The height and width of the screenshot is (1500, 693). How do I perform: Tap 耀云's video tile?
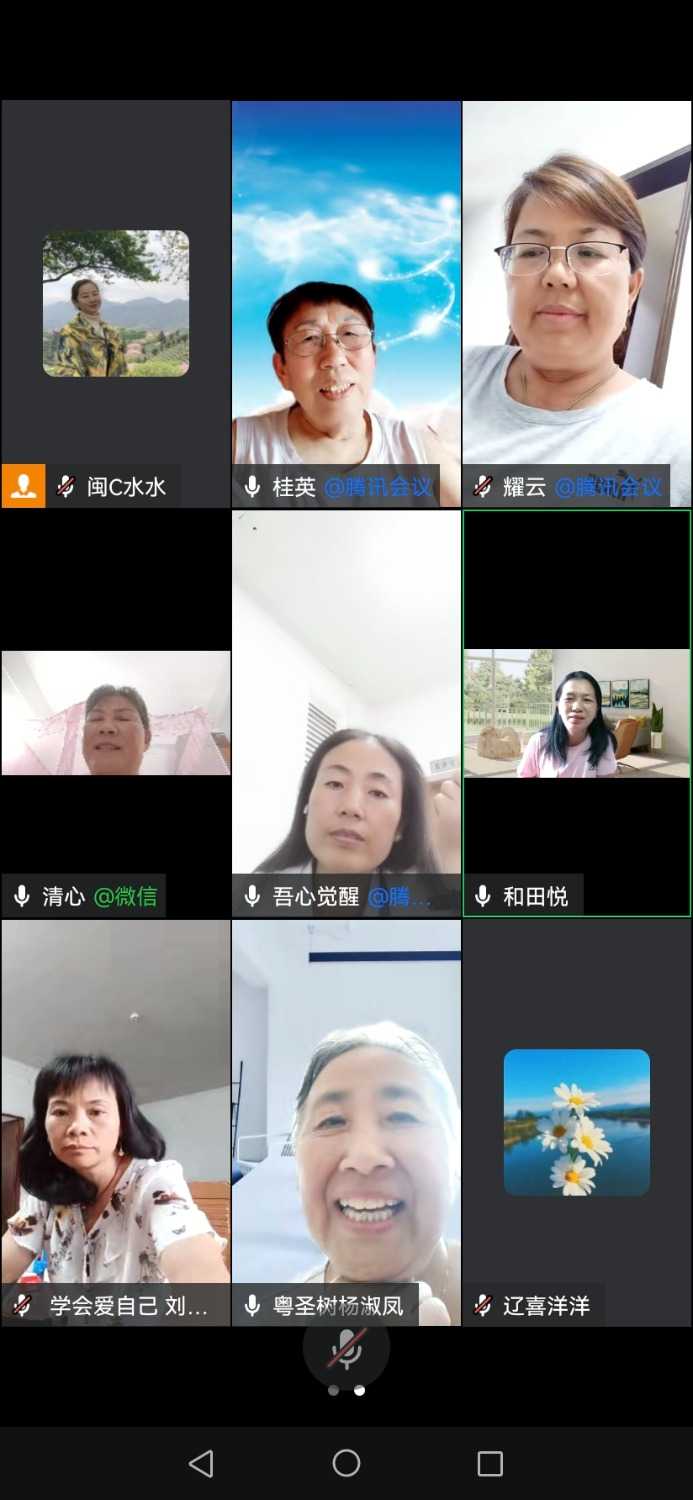(577, 304)
